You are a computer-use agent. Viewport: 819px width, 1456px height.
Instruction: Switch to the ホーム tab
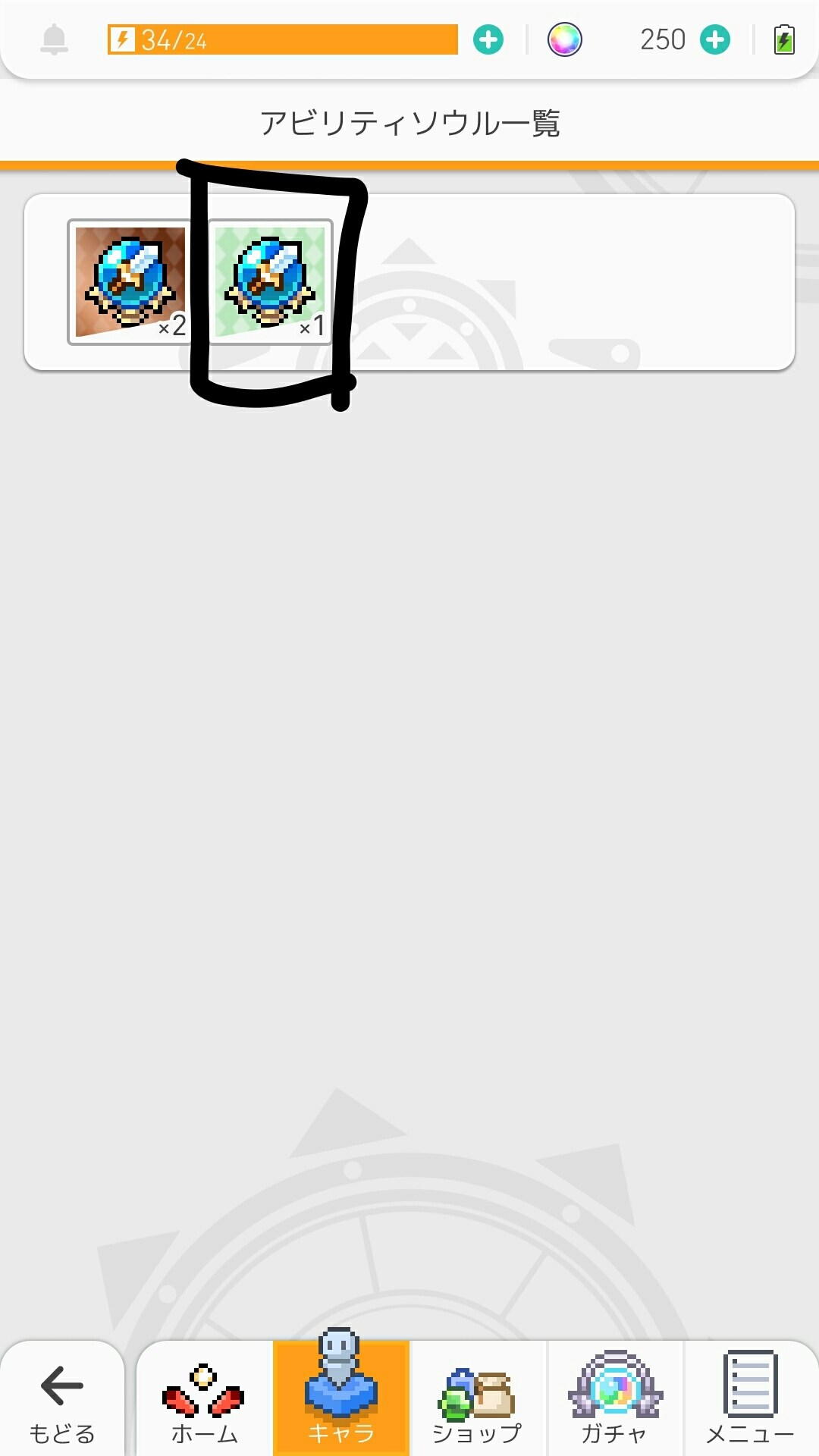204,1399
